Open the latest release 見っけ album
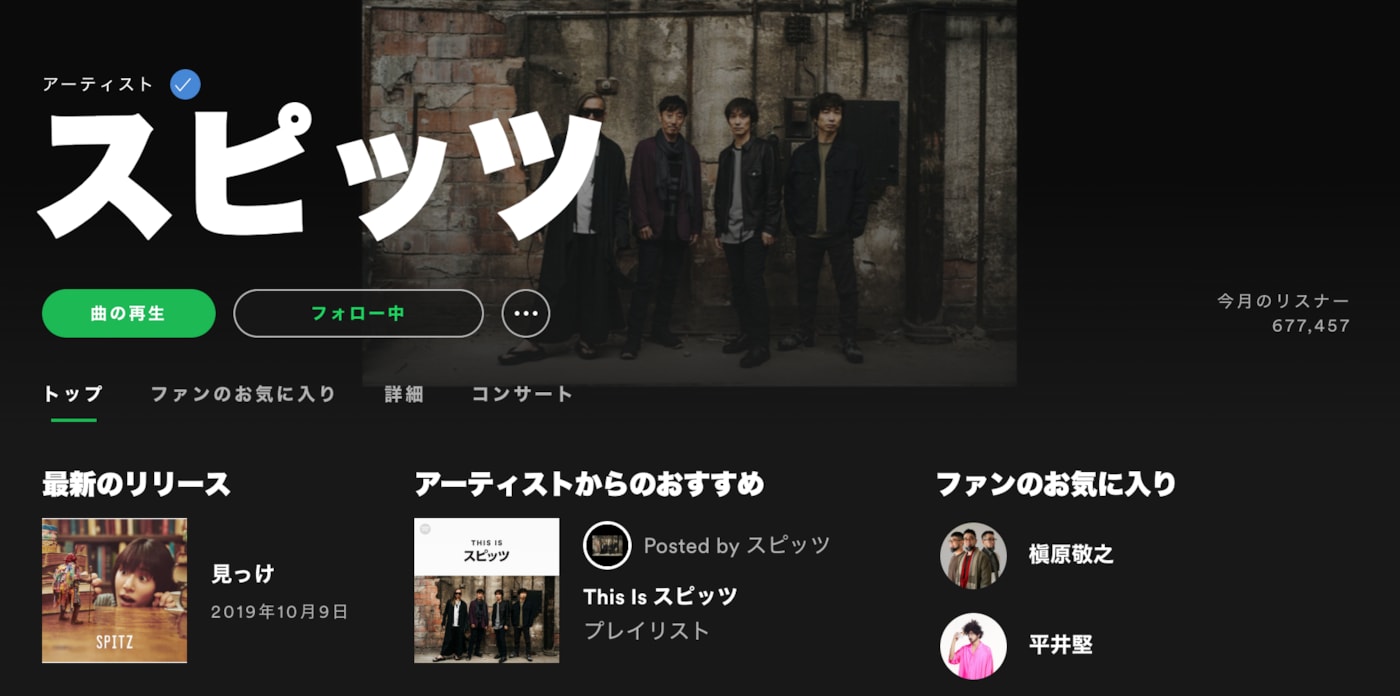This screenshot has height=696, width=1400. 115,590
